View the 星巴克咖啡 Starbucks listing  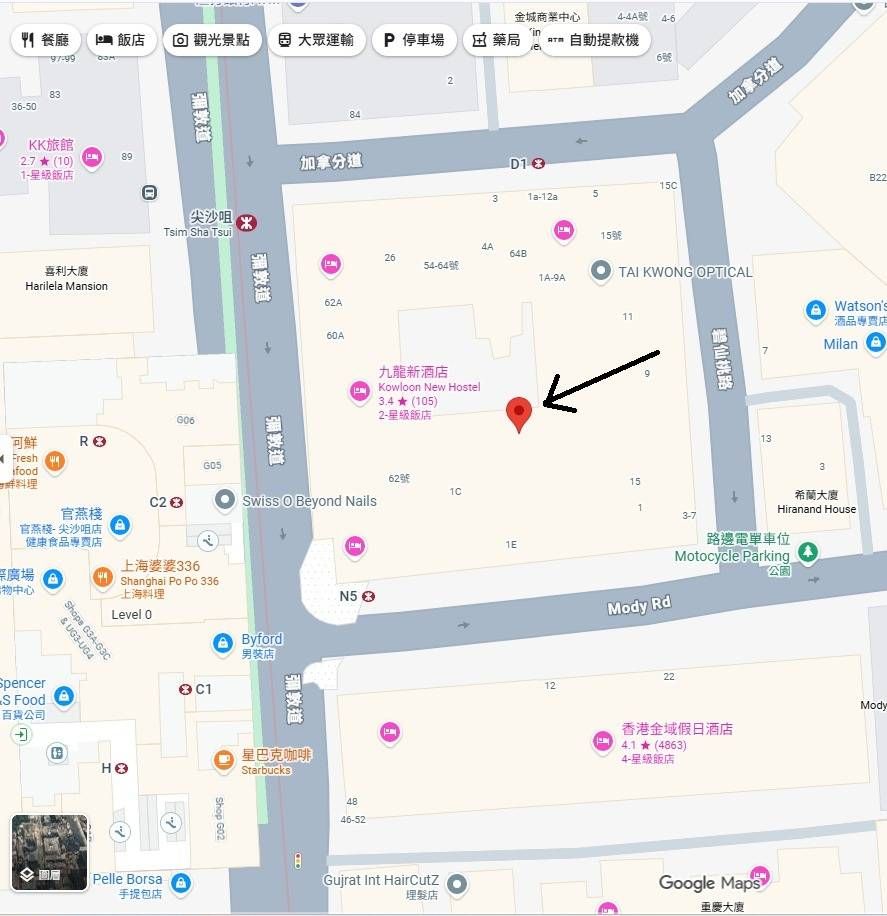[x=225, y=760]
